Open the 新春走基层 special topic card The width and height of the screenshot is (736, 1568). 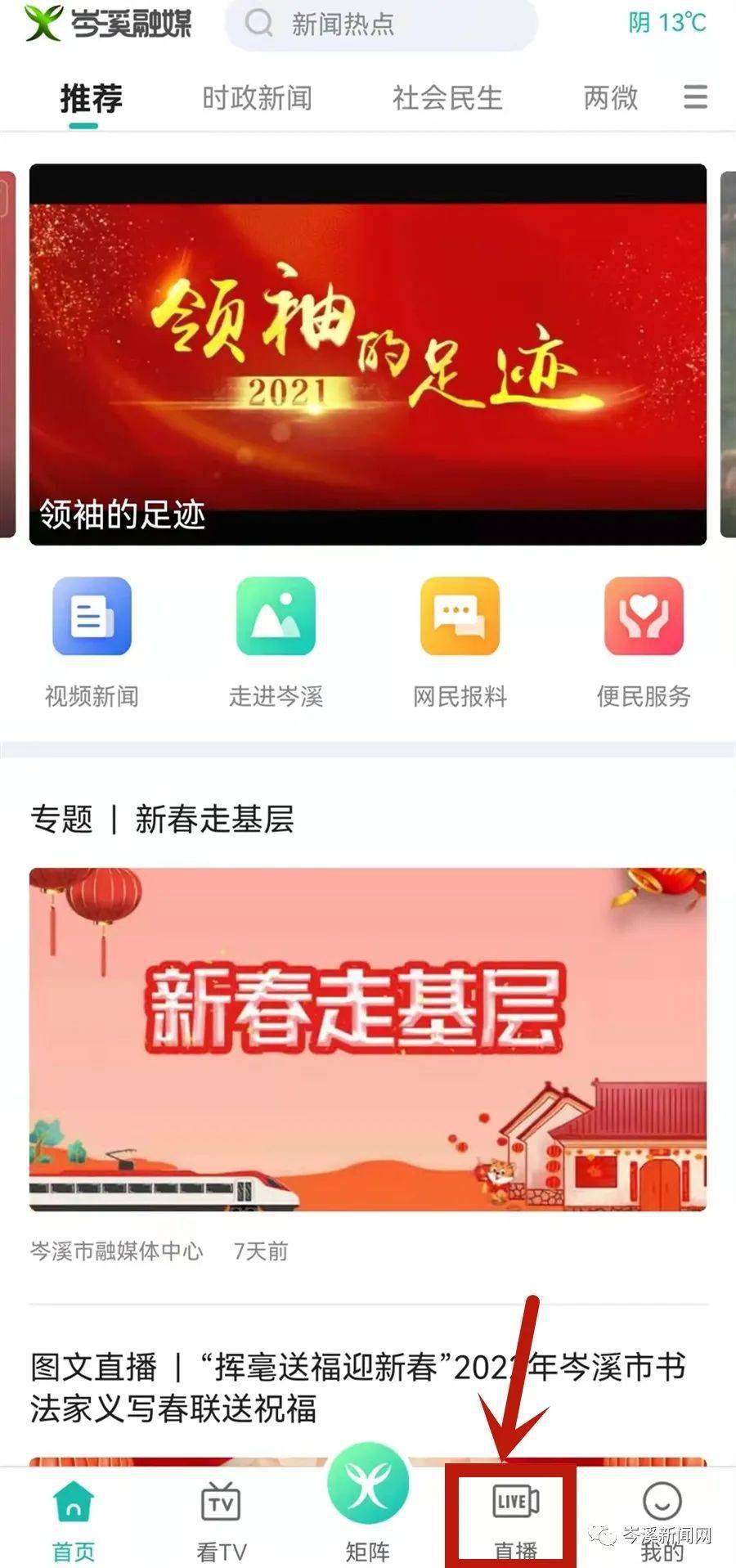[367, 1039]
